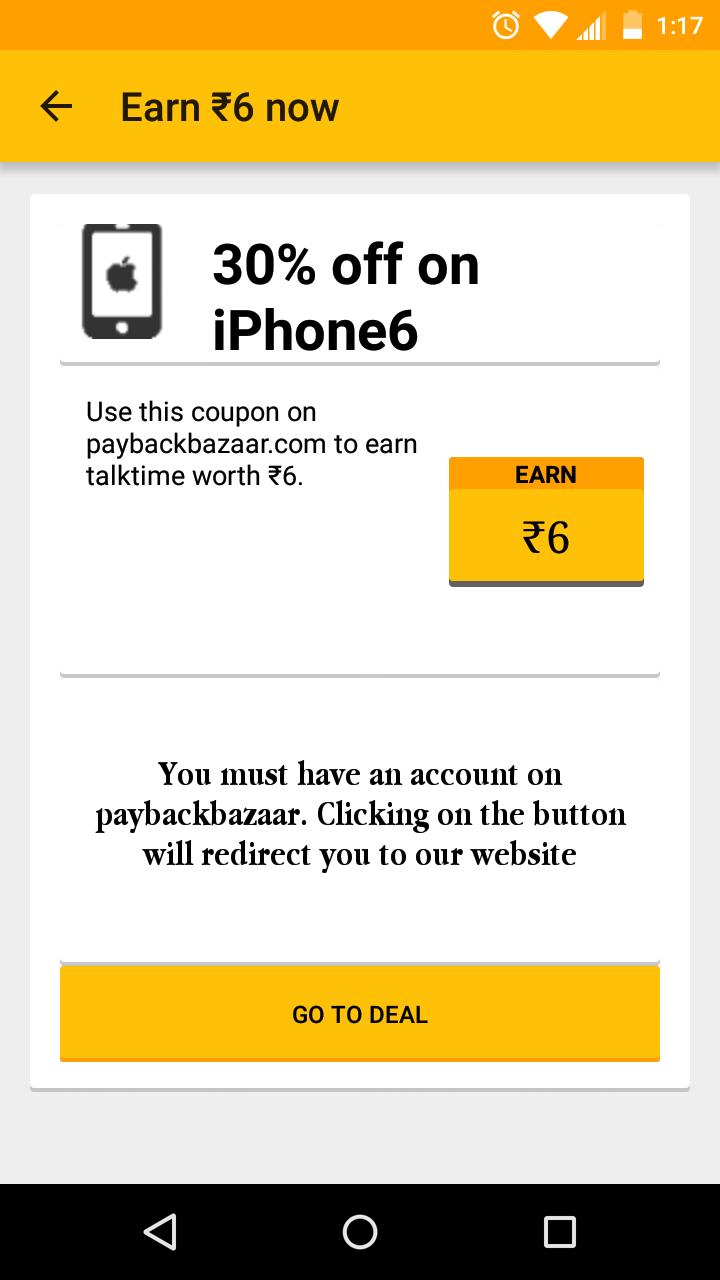The image size is (720, 1280).
Task: Open the recent apps overview
Action: pyautogui.click(x=559, y=1232)
